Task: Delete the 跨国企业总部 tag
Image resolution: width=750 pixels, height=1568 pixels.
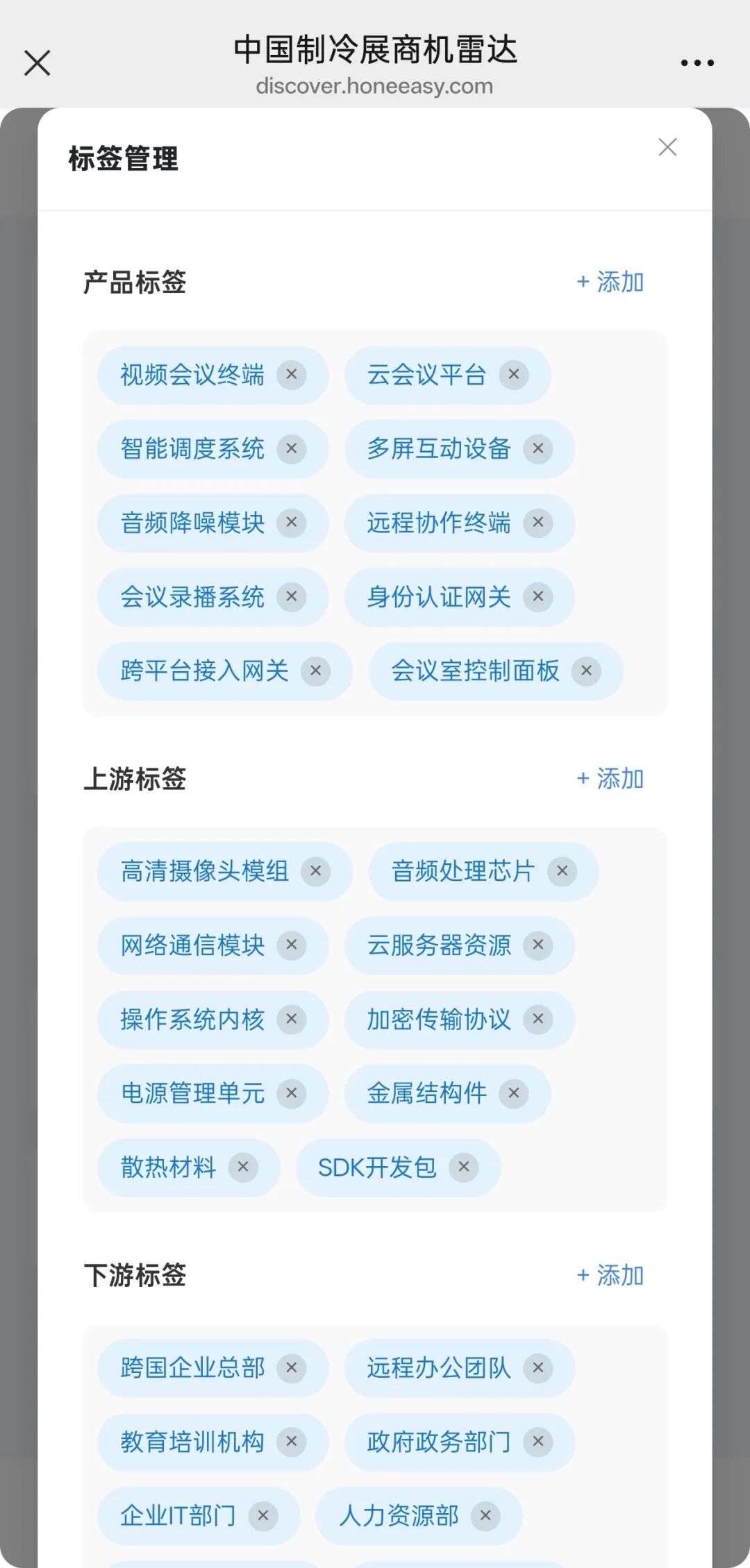Action: (x=292, y=1367)
